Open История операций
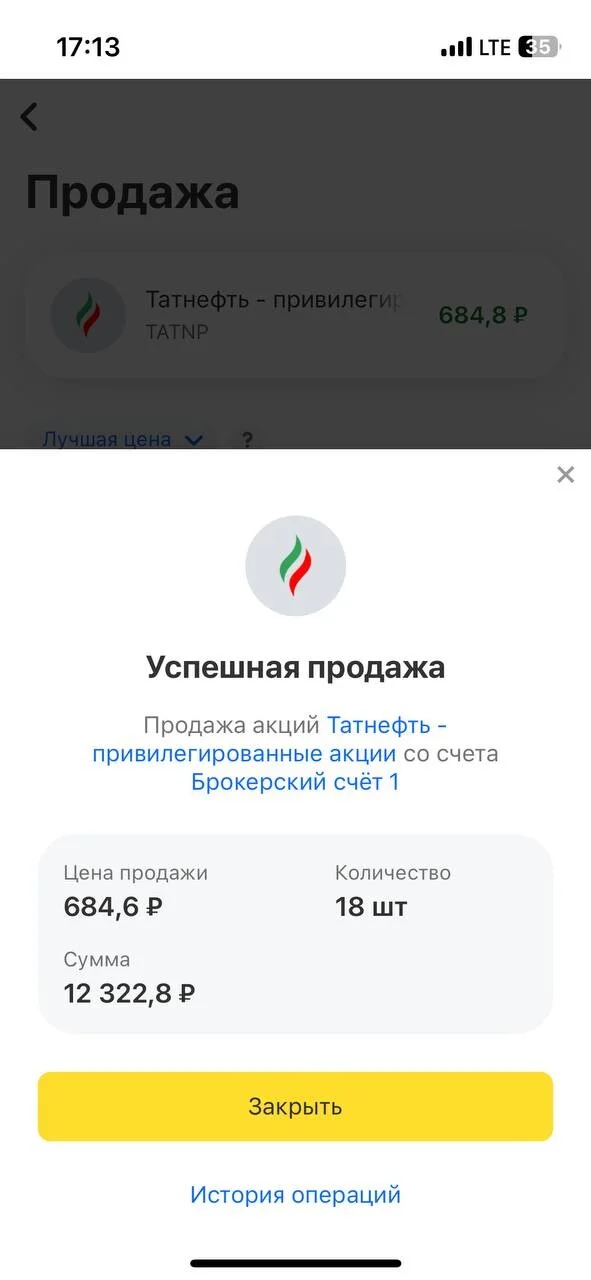 tap(295, 1194)
